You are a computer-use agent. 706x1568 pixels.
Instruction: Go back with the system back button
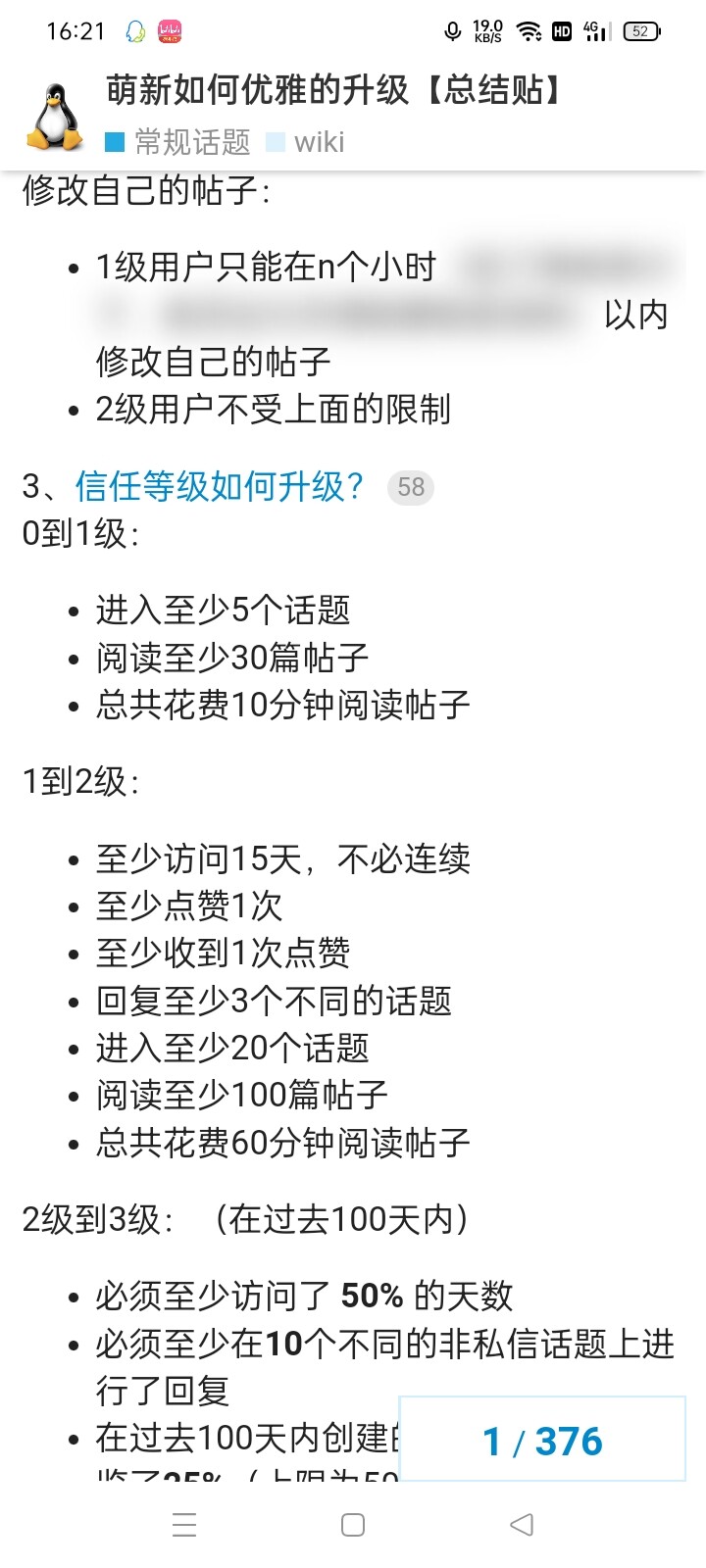tap(522, 1525)
